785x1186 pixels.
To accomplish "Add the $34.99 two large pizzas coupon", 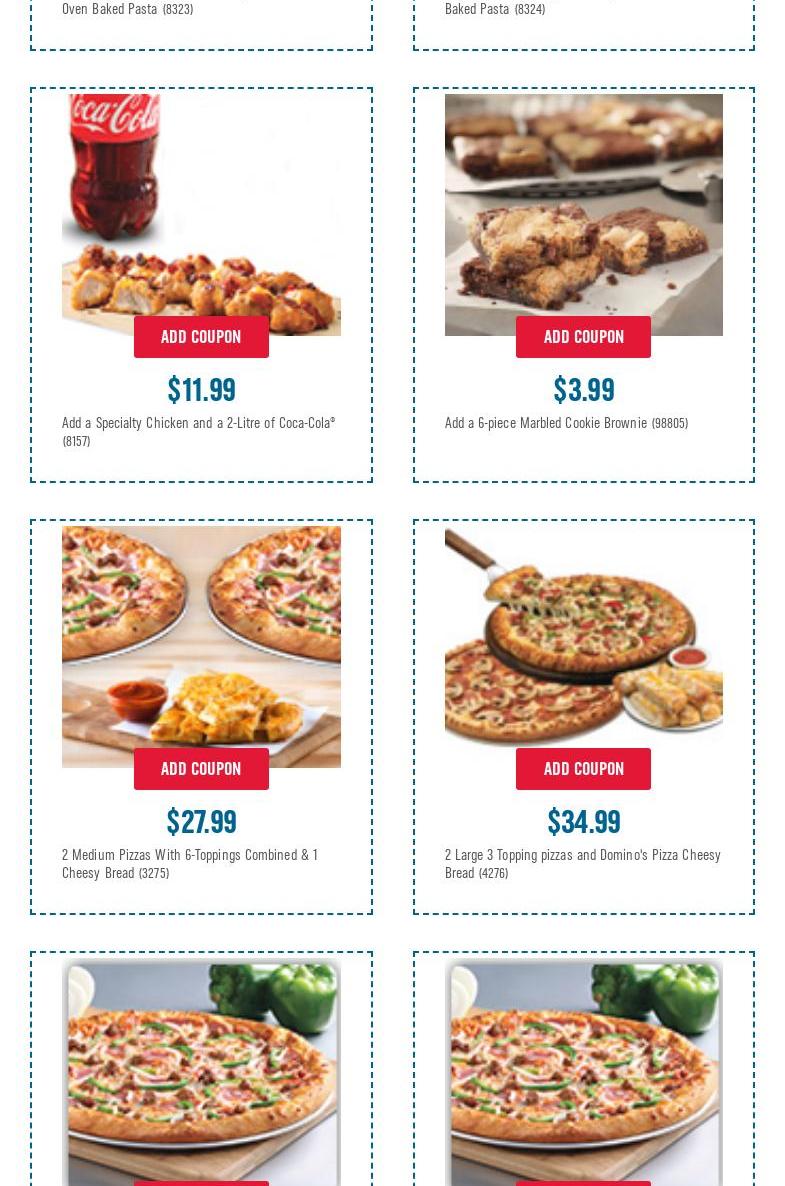I will (583, 769).
